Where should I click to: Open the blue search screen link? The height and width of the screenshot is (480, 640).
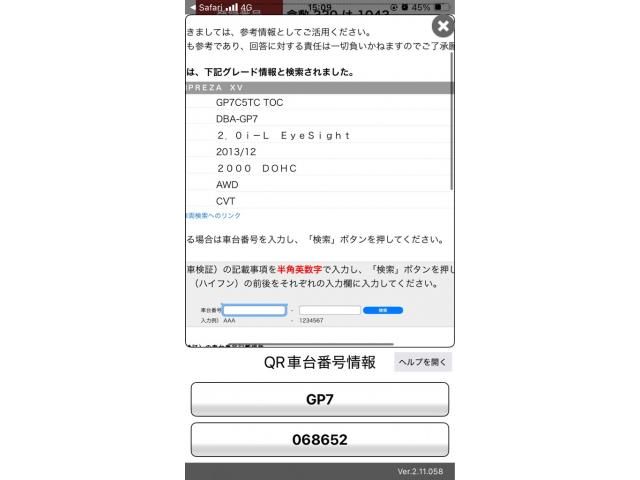[212, 216]
